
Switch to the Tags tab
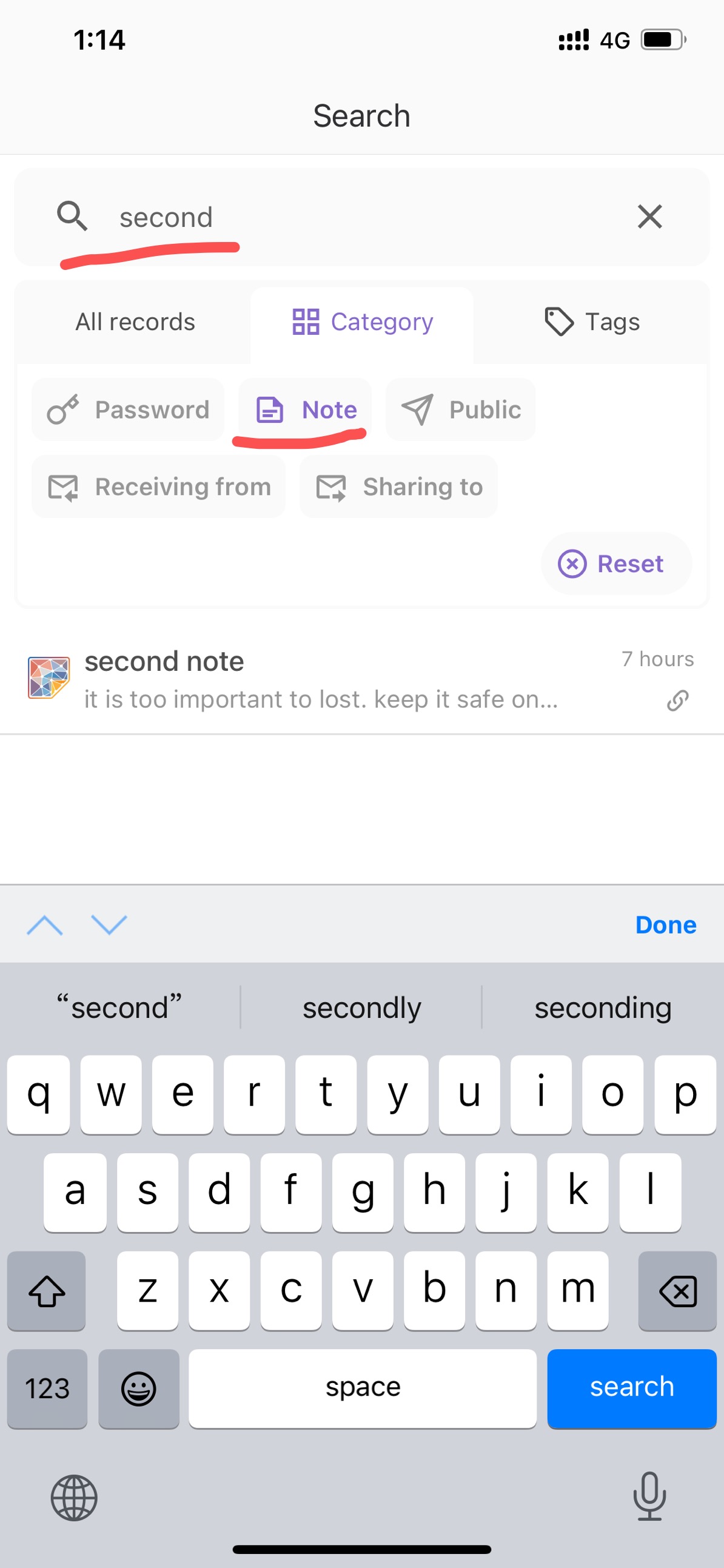pyautogui.click(x=591, y=321)
